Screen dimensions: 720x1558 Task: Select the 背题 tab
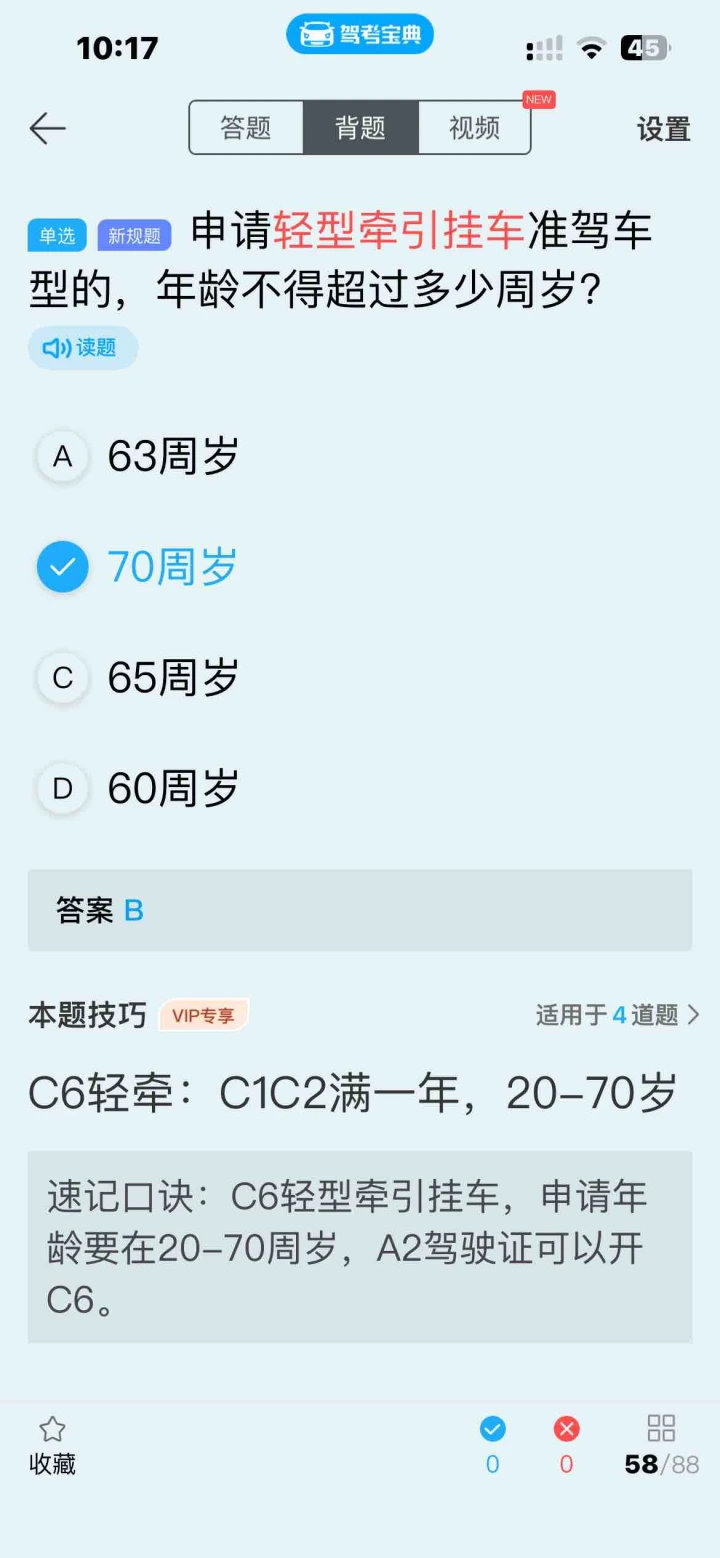[x=360, y=128]
